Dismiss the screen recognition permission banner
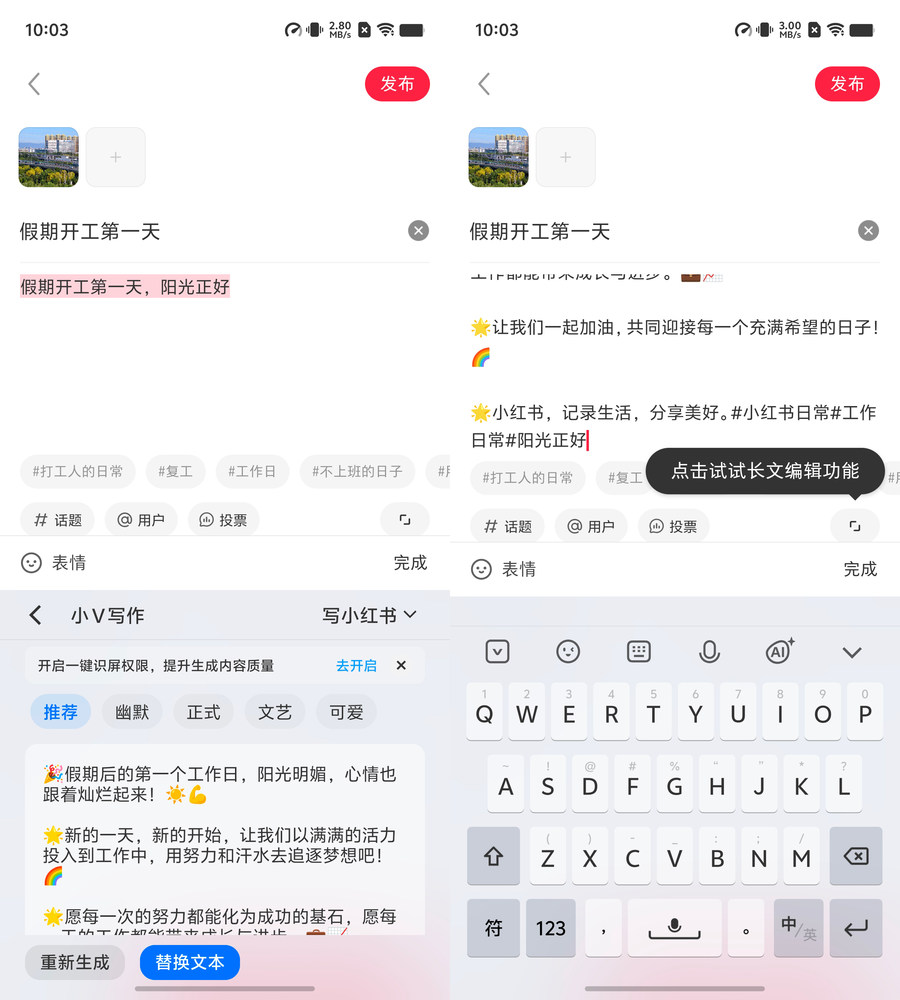 (401, 666)
